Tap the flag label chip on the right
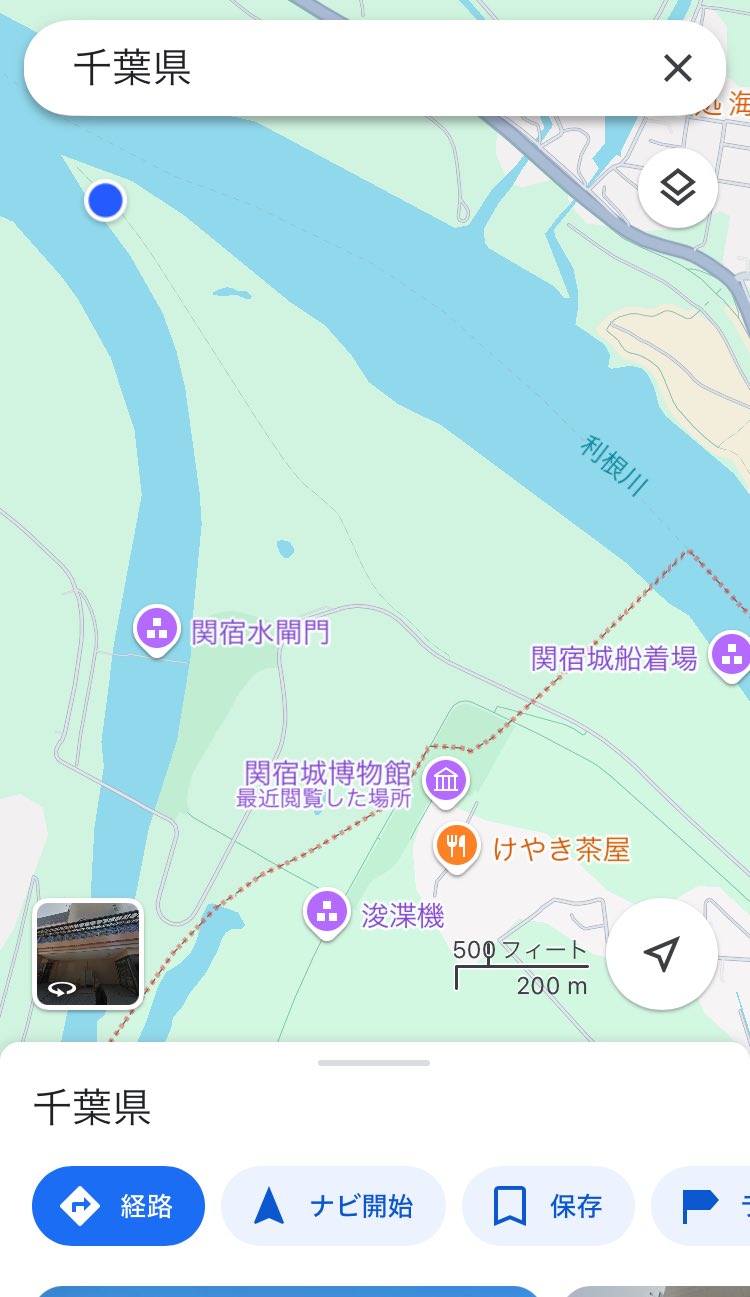This screenshot has width=750, height=1297. [716, 1206]
